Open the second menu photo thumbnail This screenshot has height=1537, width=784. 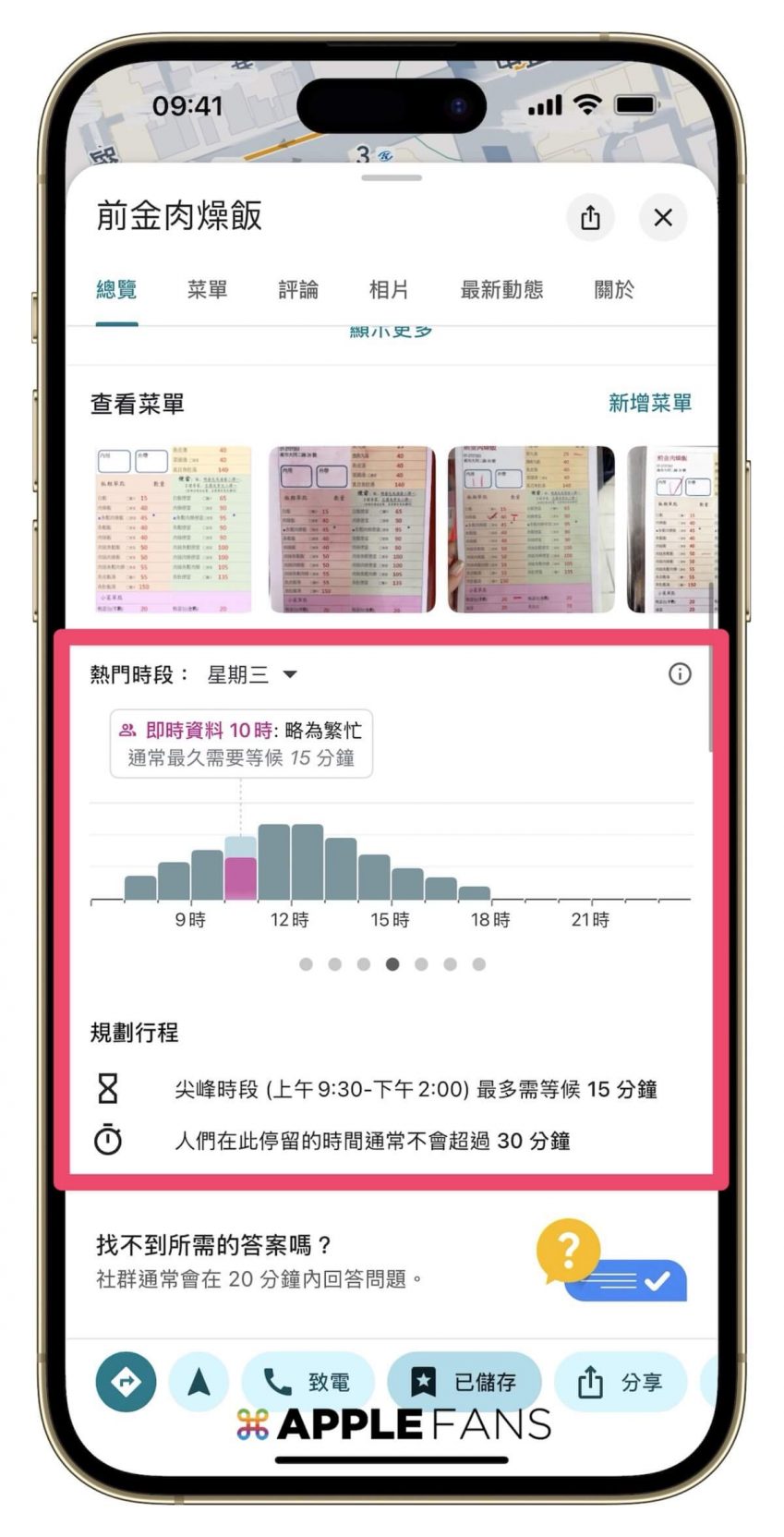[352, 529]
